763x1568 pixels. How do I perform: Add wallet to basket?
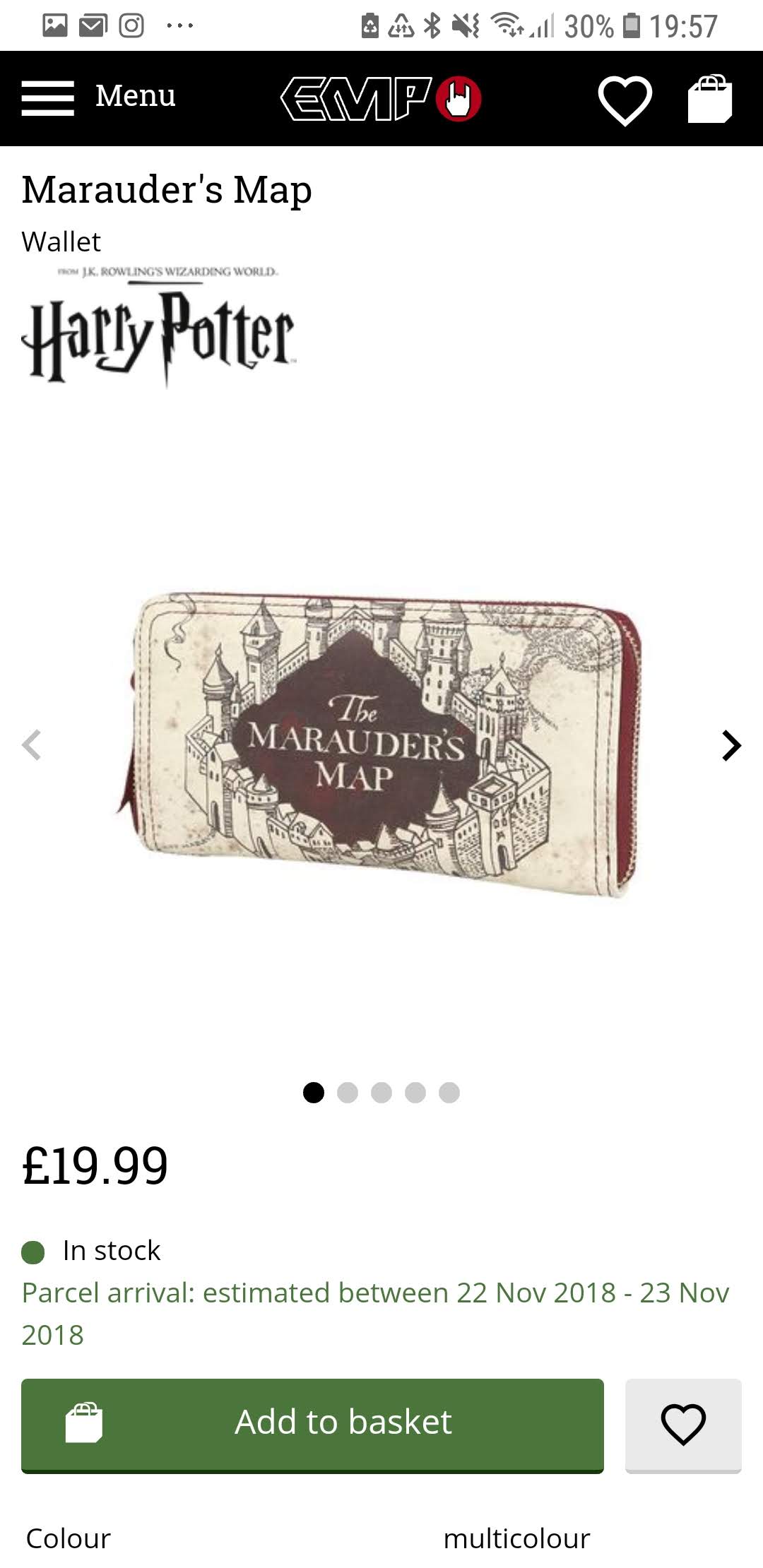312,1425
